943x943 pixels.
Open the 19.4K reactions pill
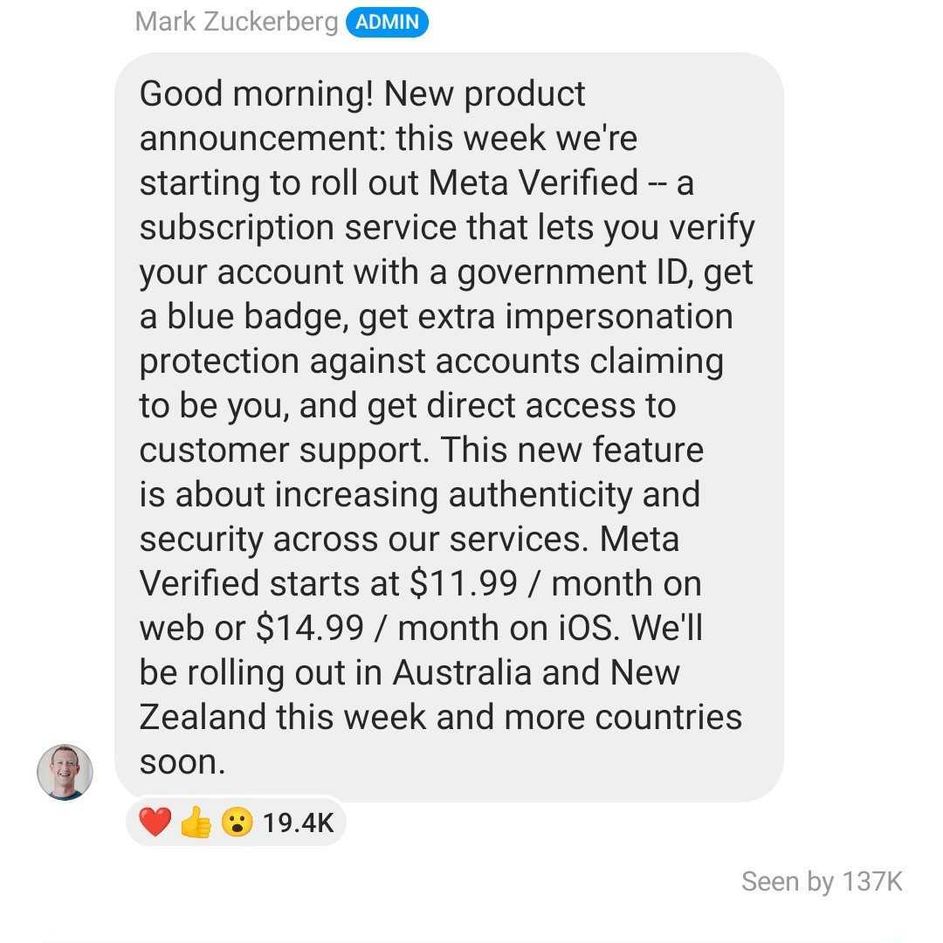pyautogui.click(x=236, y=822)
